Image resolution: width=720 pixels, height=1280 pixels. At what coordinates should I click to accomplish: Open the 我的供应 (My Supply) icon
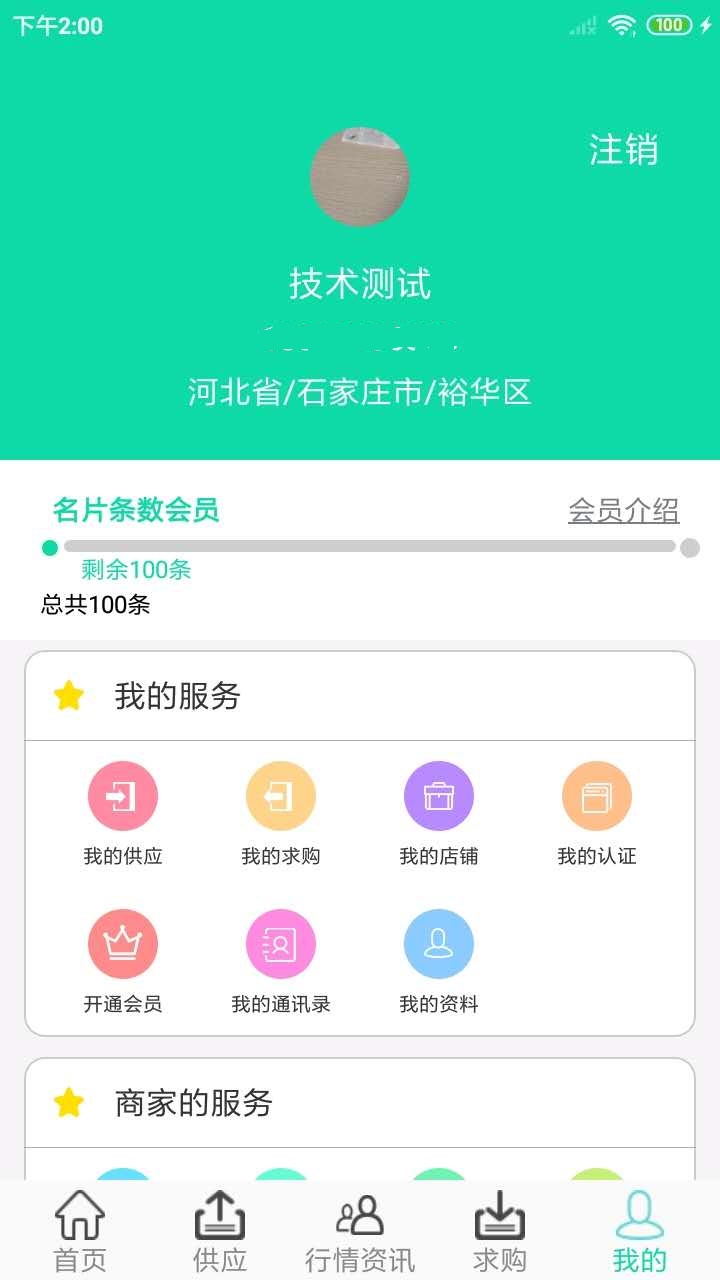pos(123,795)
